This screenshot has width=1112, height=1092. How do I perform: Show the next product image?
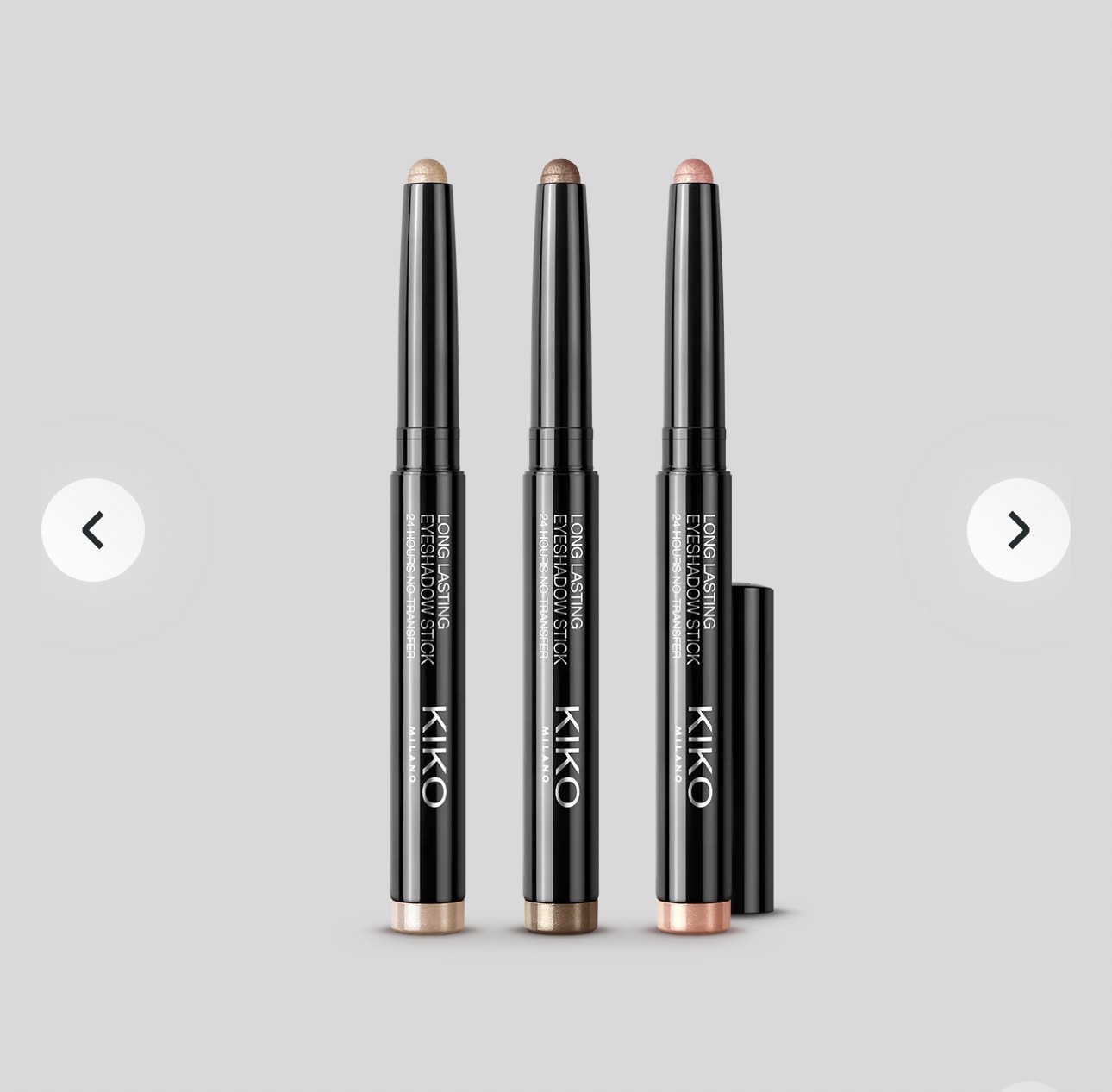click(x=1018, y=530)
